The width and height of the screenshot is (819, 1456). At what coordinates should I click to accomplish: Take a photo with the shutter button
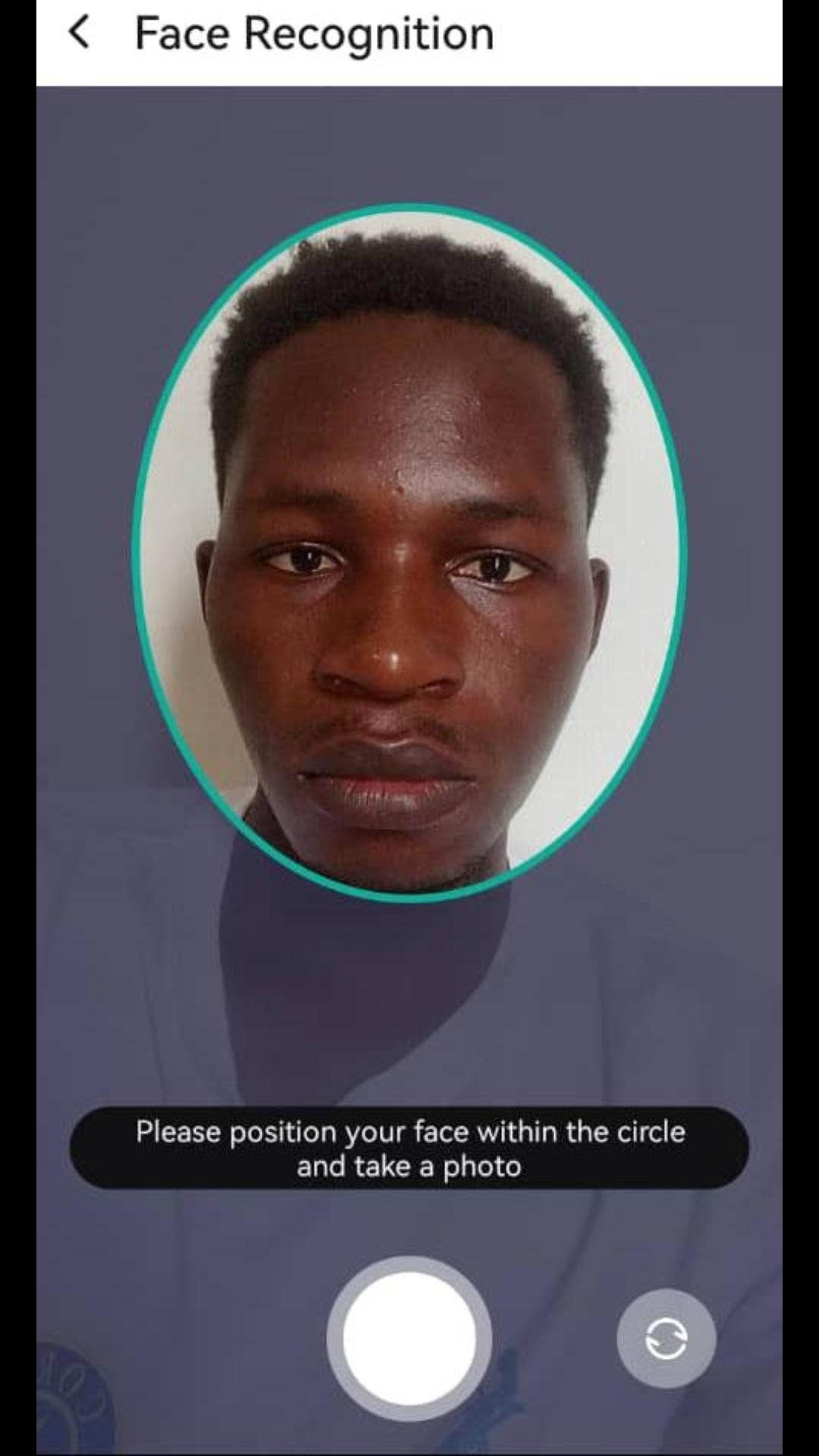click(409, 1338)
